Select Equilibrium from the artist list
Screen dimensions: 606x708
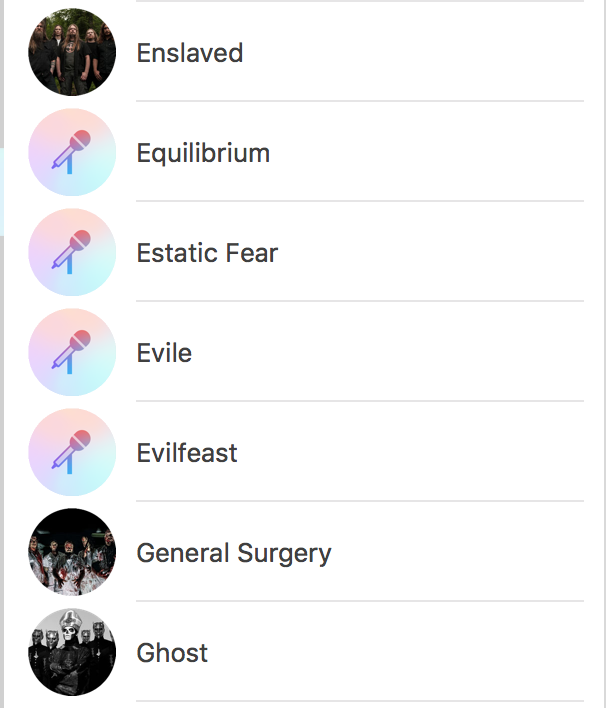203,153
